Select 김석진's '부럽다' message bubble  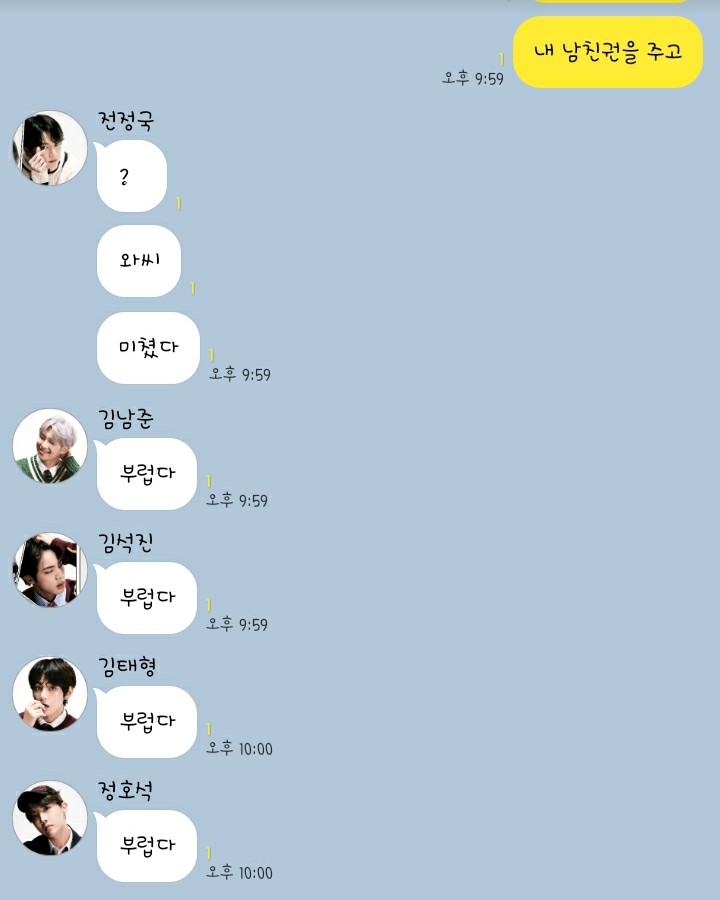tap(146, 597)
